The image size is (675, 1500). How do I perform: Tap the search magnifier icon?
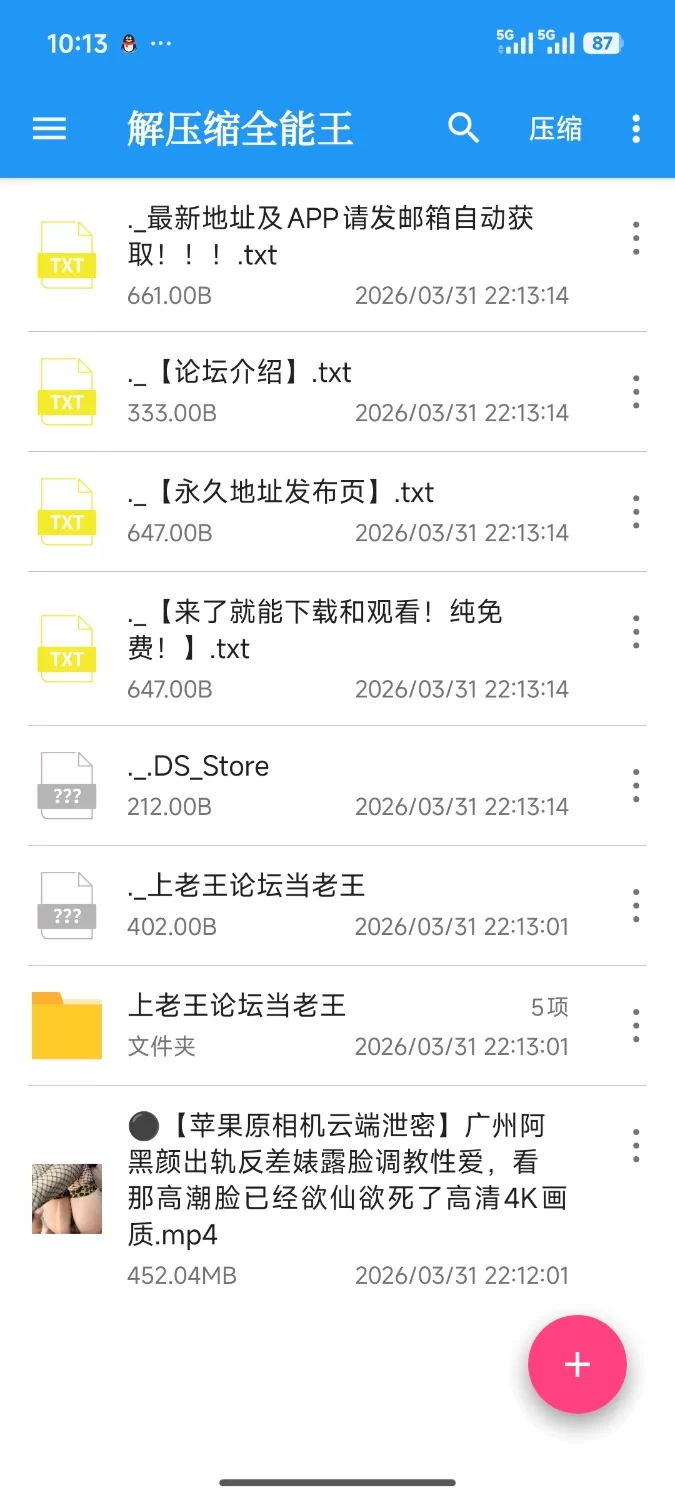click(x=463, y=128)
